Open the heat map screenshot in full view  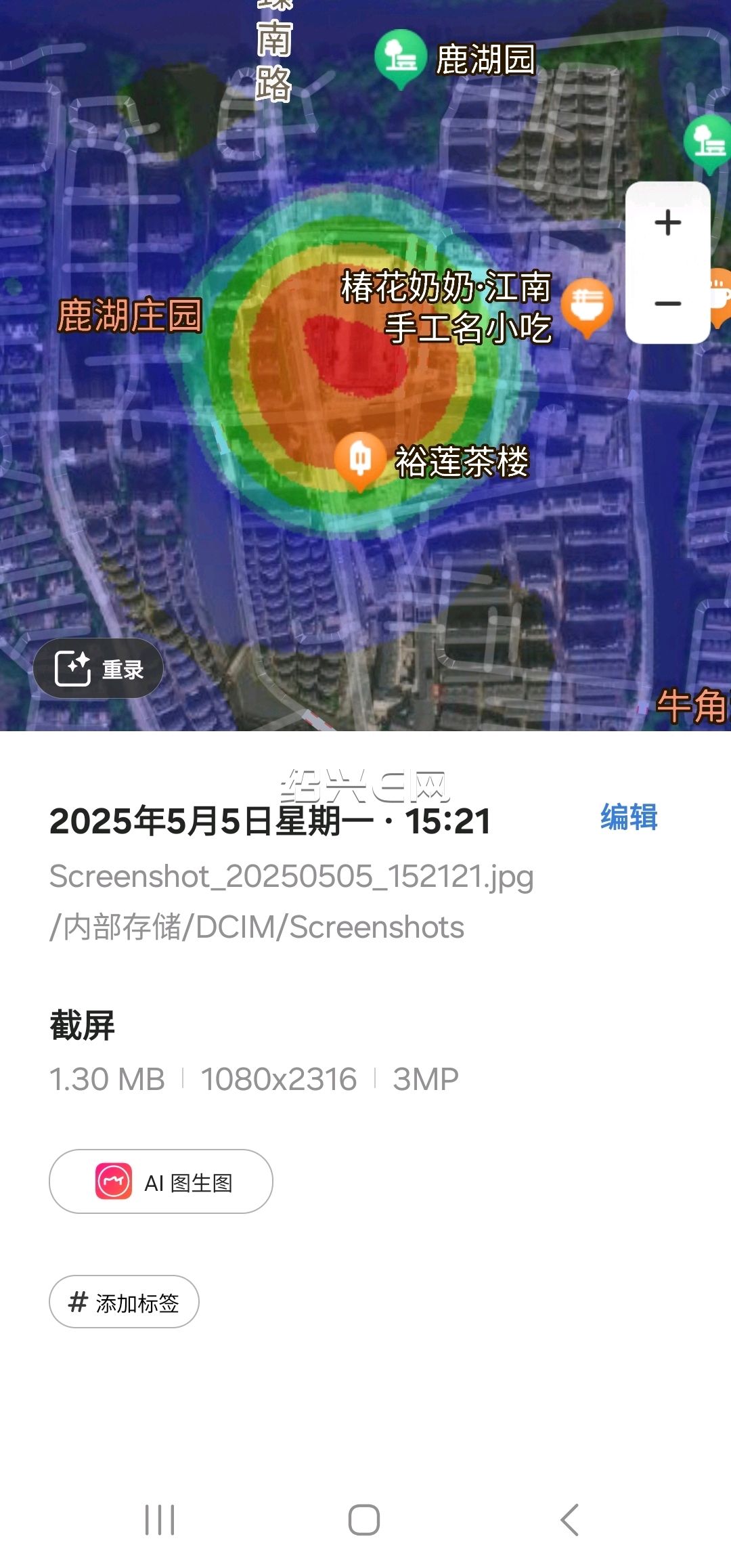point(365,366)
